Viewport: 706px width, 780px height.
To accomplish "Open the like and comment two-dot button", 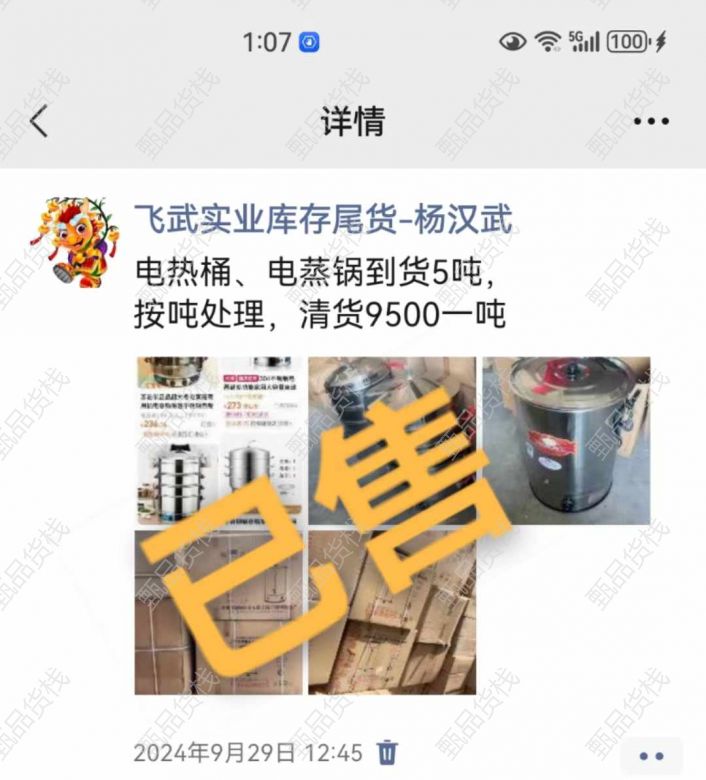I will pyautogui.click(x=651, y=756).
